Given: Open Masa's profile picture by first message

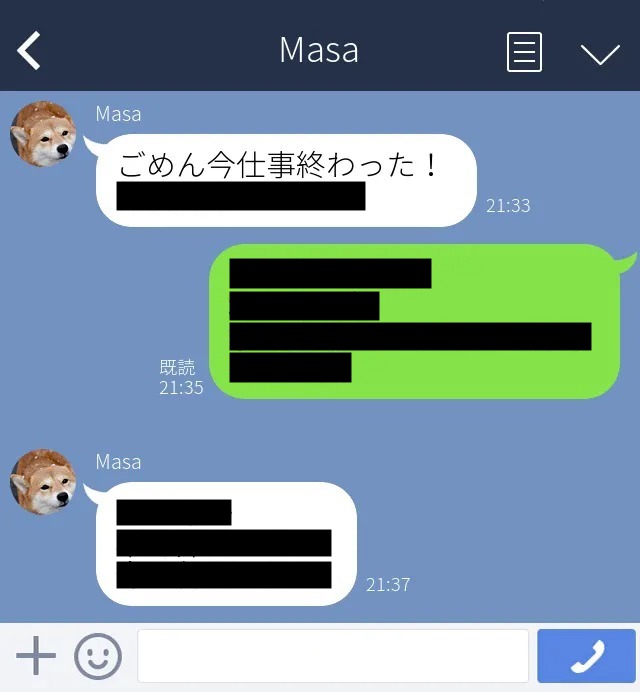Looking at the screenshot, I should pyautogui.click(x=43, y=134).
